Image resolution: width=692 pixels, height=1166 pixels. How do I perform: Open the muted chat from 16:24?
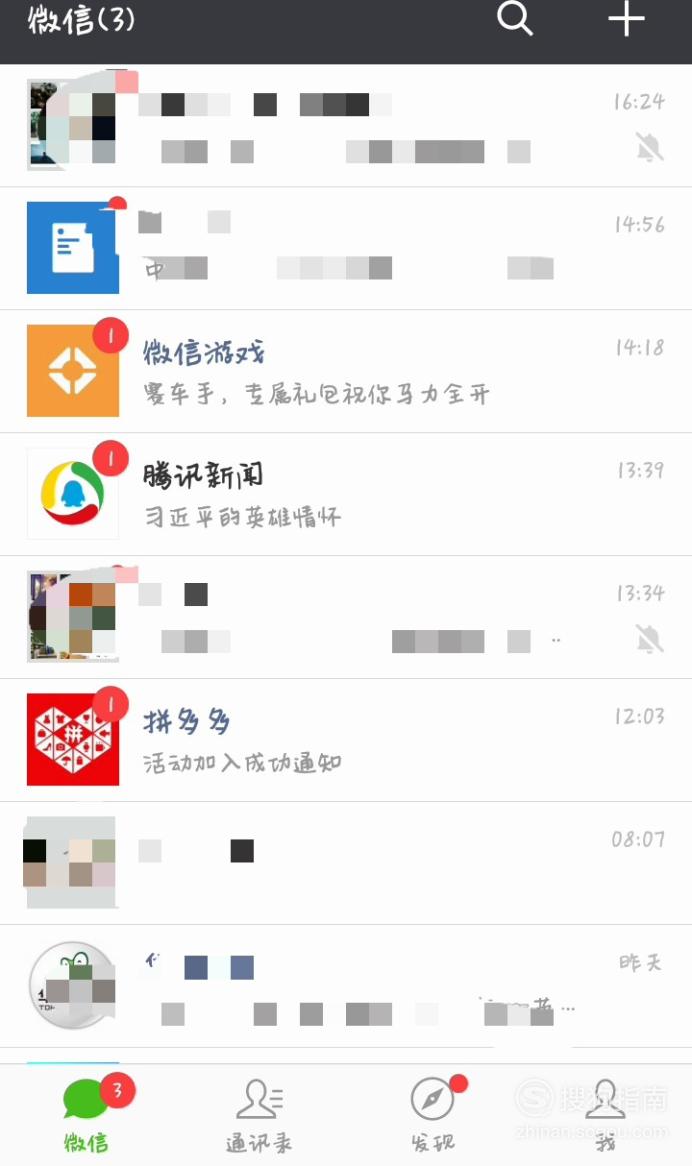(346, 126)
